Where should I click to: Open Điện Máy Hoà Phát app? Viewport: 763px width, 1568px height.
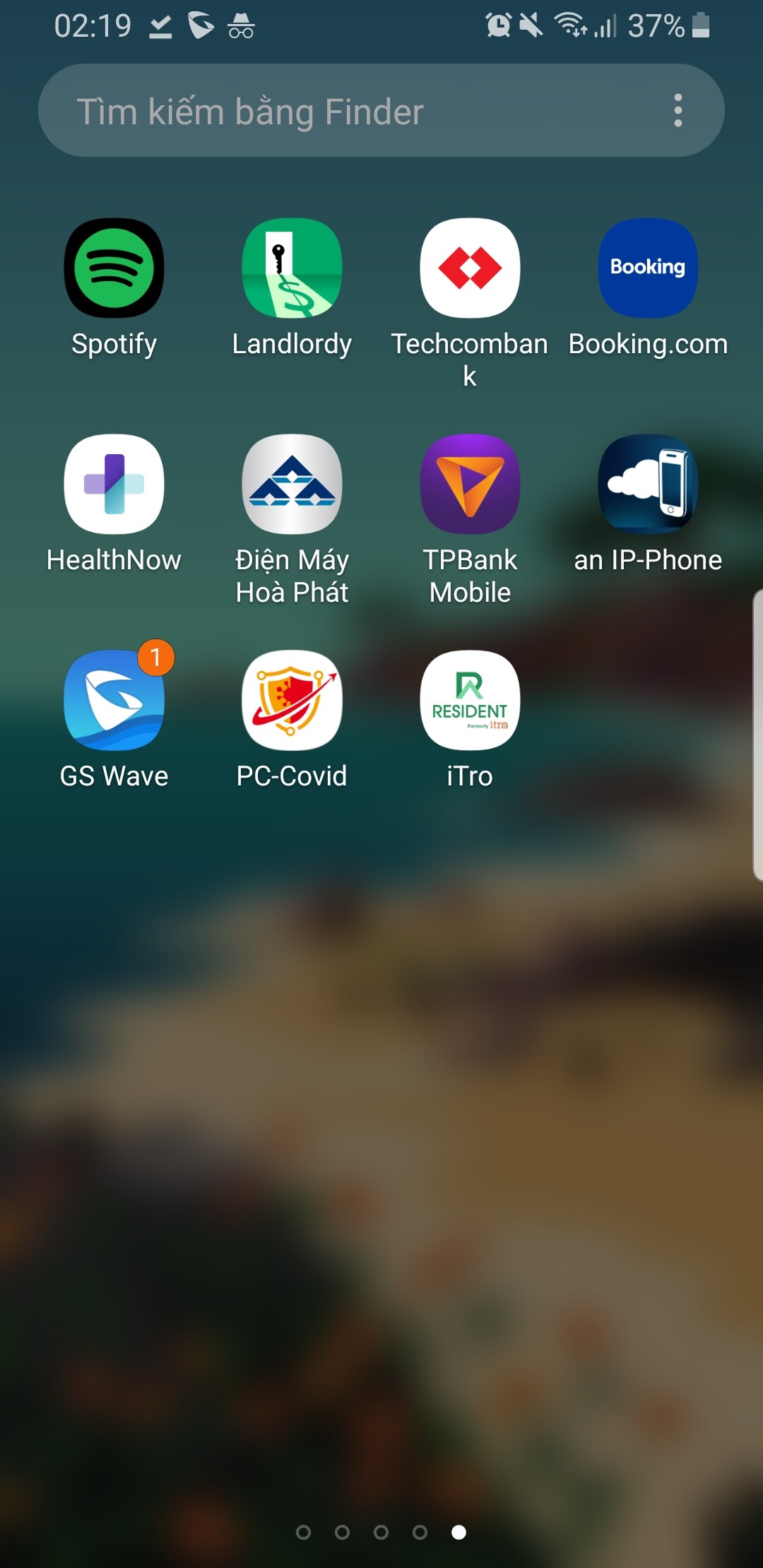[x=292, y=485]
